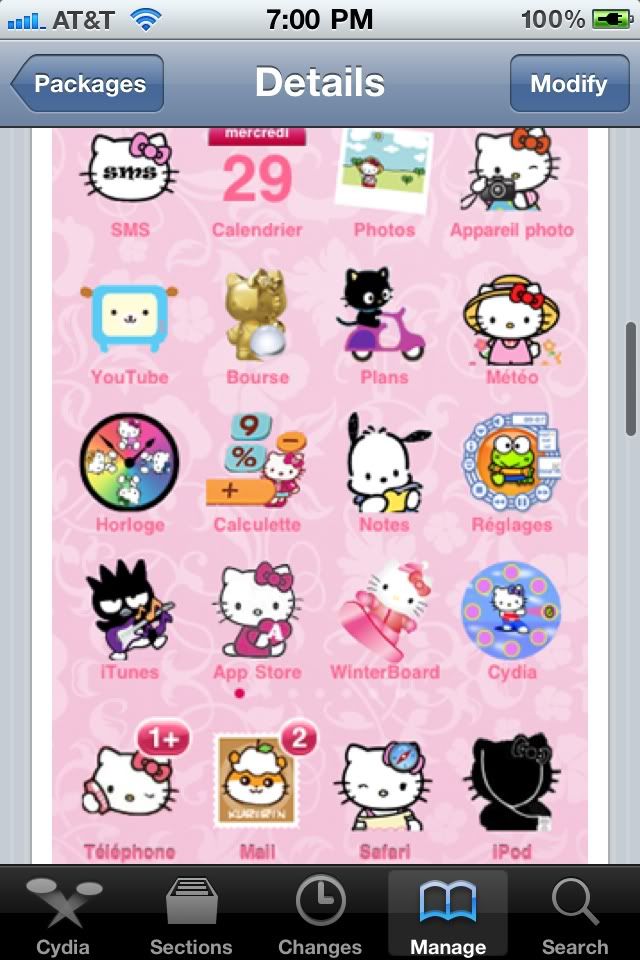This screenshot has height=960, width=640.
Task: Select the Manage tab
Action: pos(447,915)
